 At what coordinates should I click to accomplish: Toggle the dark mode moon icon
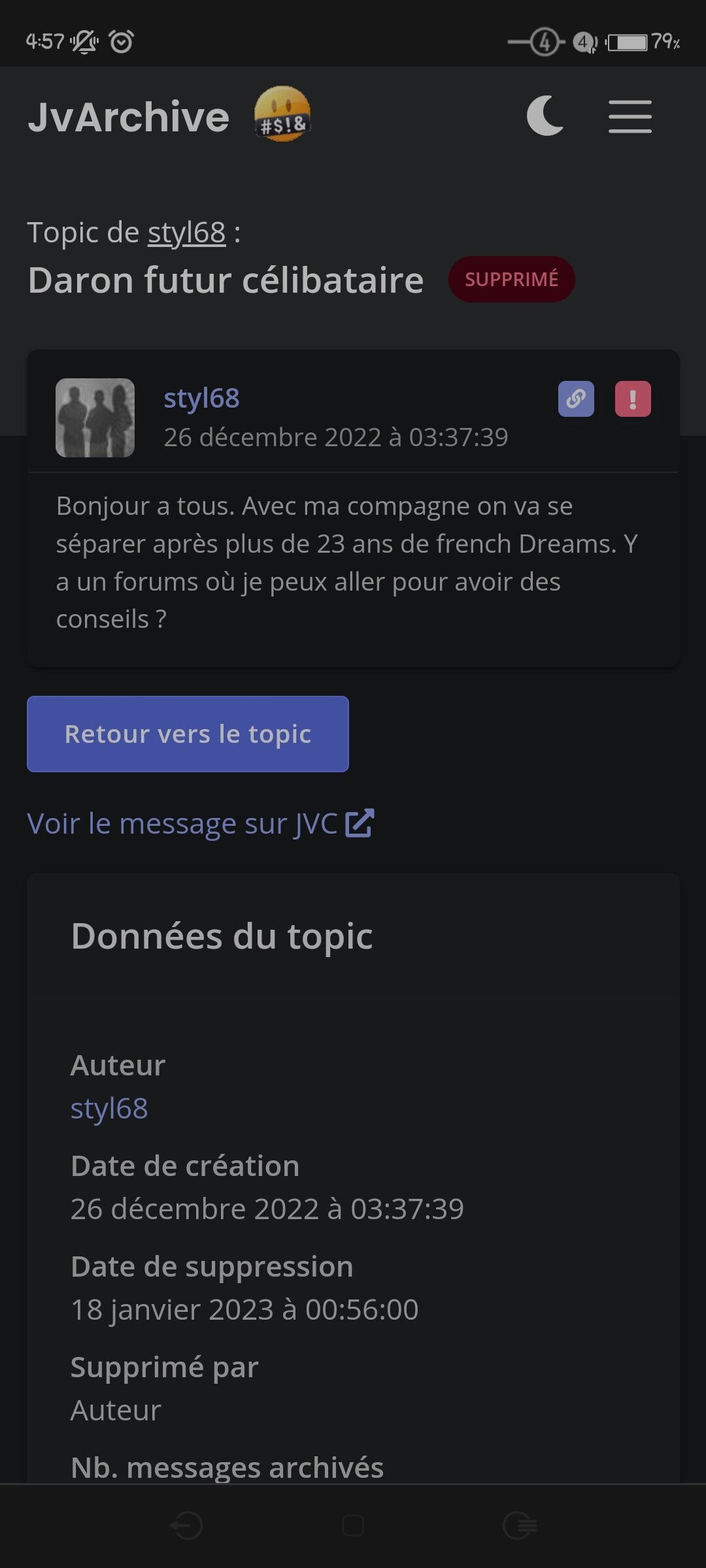[545, 116]
